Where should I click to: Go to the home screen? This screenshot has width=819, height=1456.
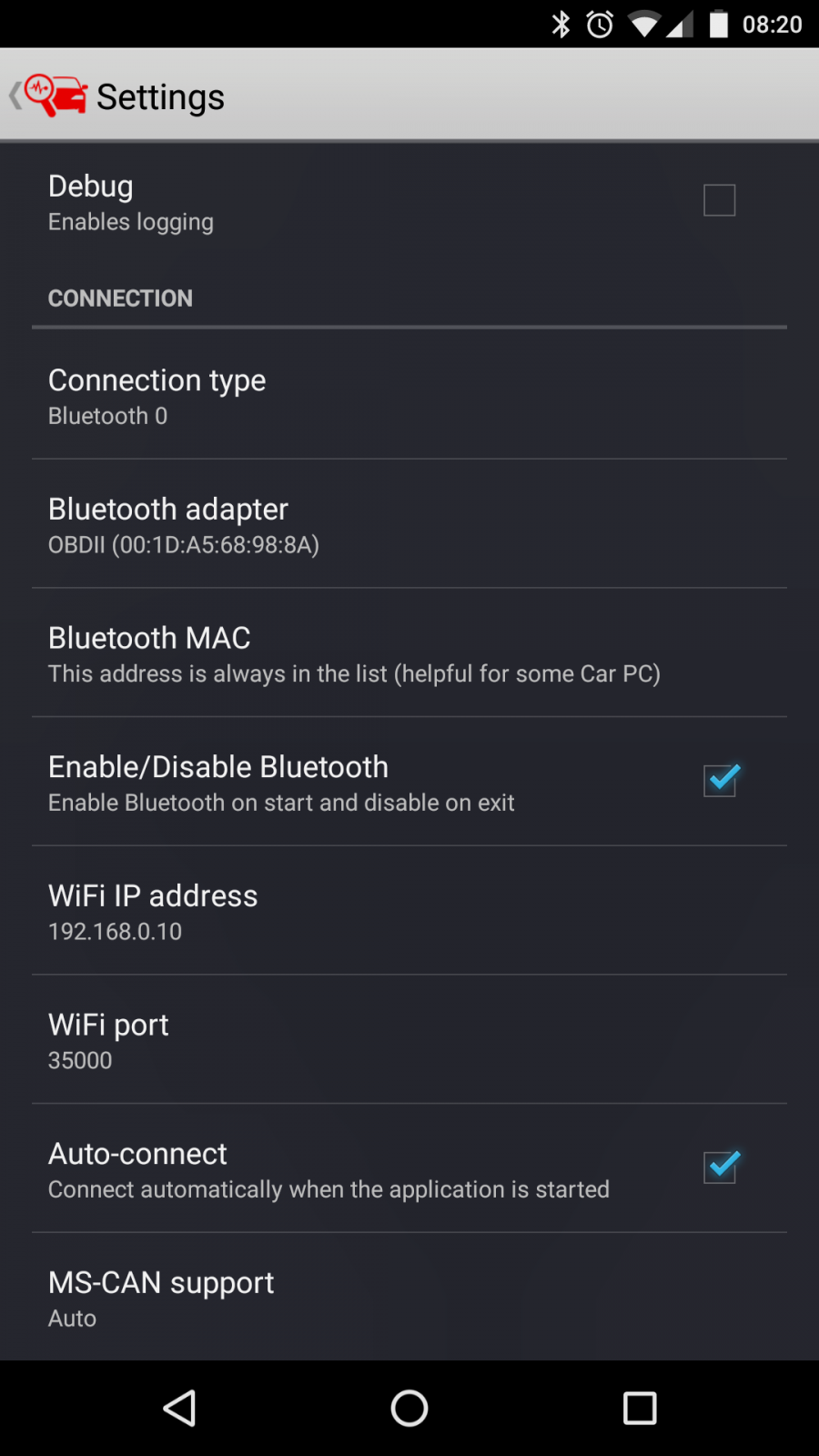[409, 1408]
